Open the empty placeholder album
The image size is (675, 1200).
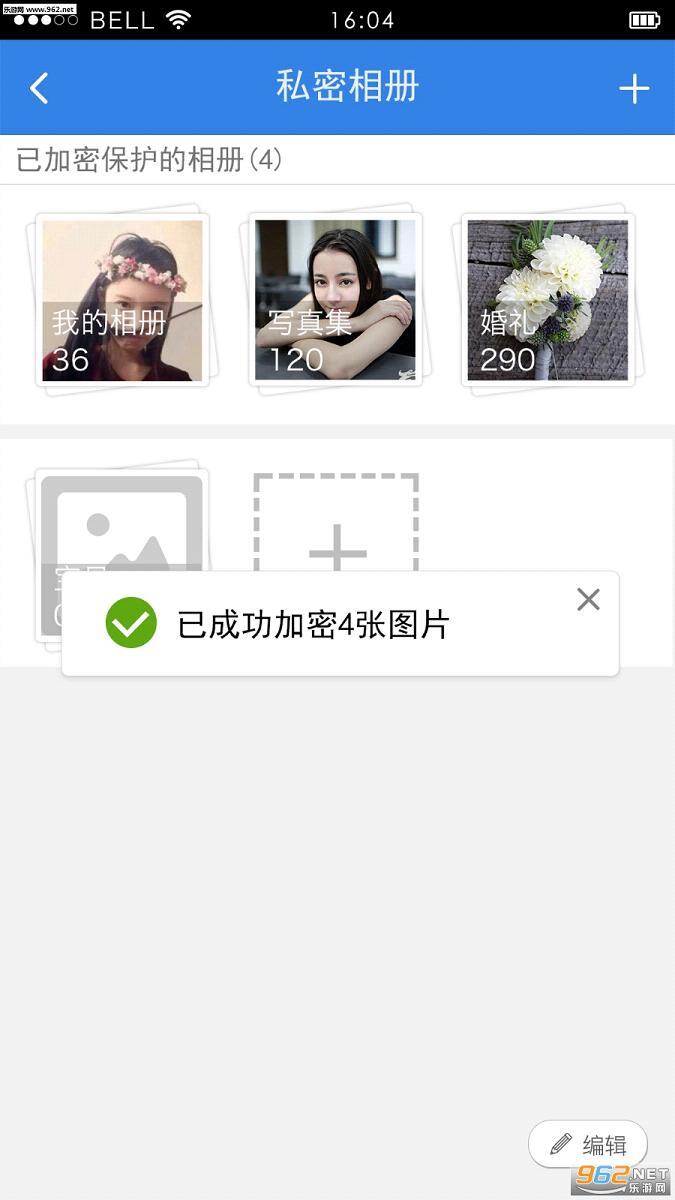pos(120,520)
